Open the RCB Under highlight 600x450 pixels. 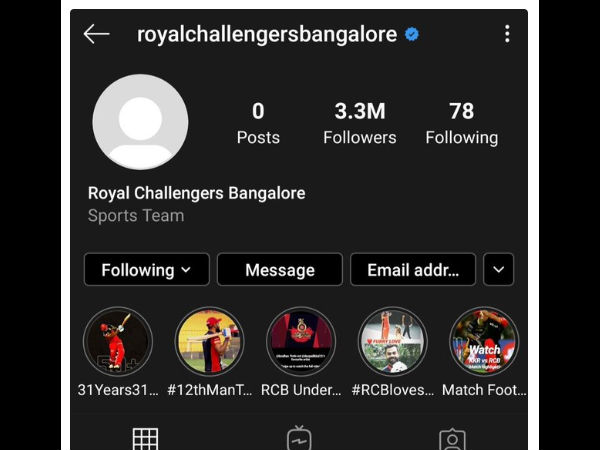301,341
